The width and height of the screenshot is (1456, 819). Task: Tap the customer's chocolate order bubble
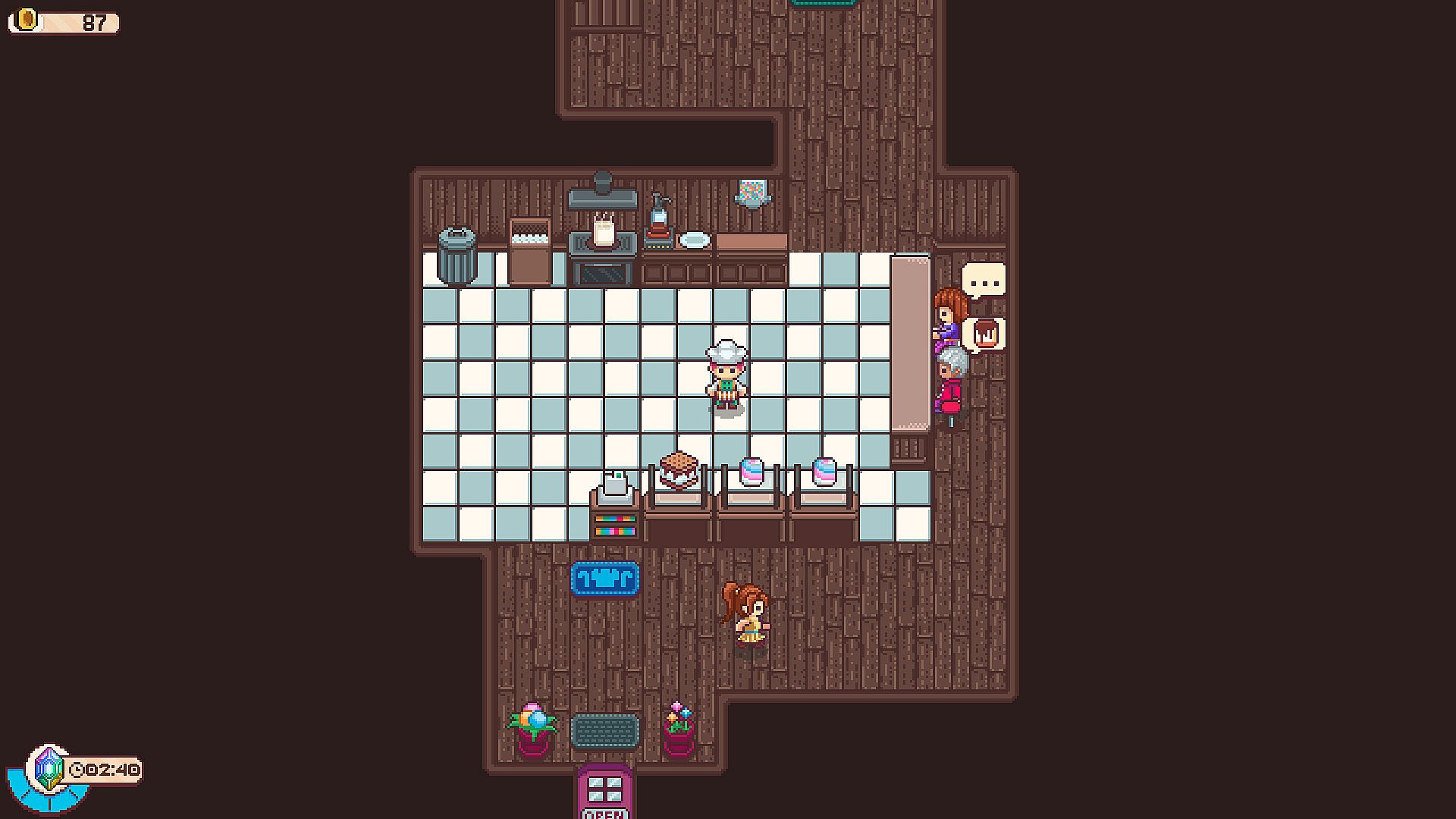pos(984,334)
